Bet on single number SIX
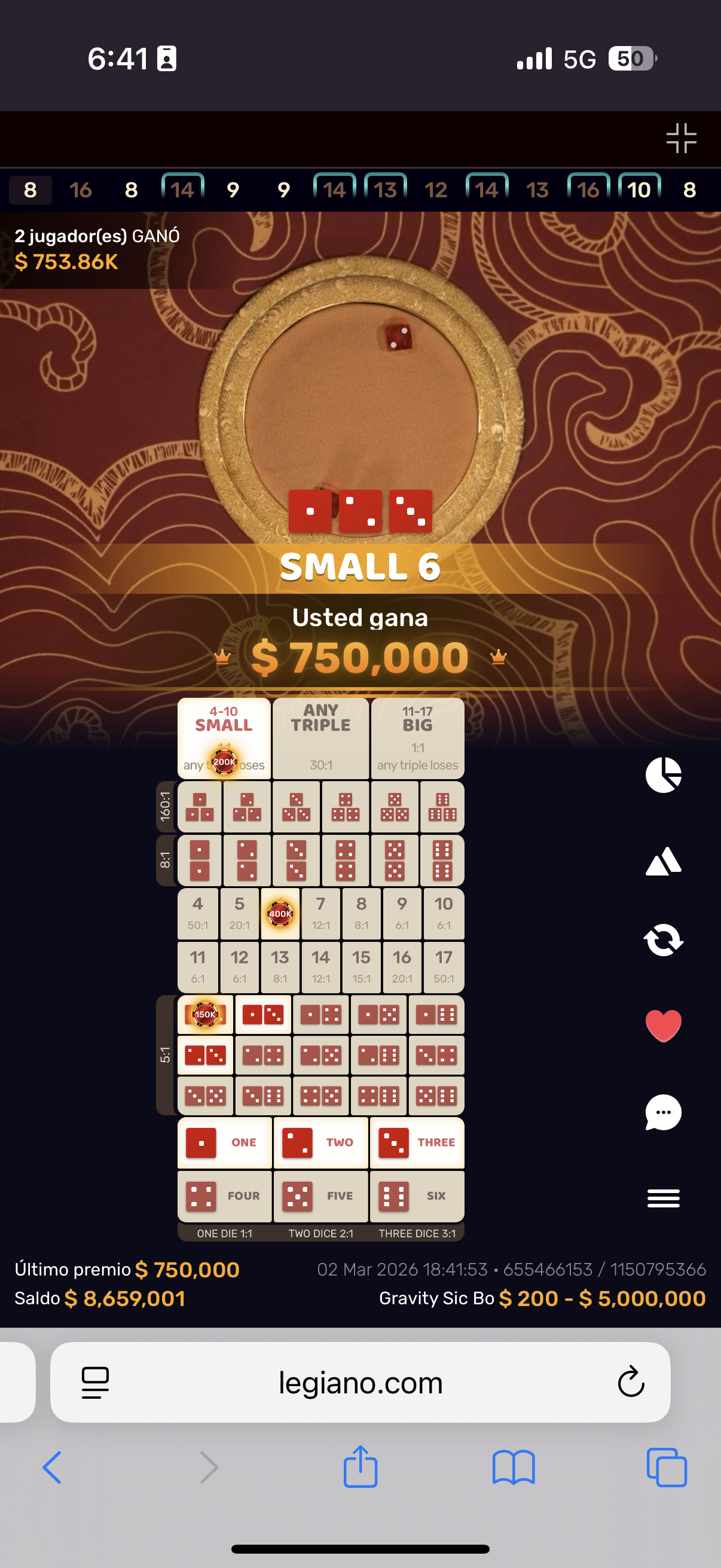The width and height of the screenshot is (721, 1568). [417, 1195]
